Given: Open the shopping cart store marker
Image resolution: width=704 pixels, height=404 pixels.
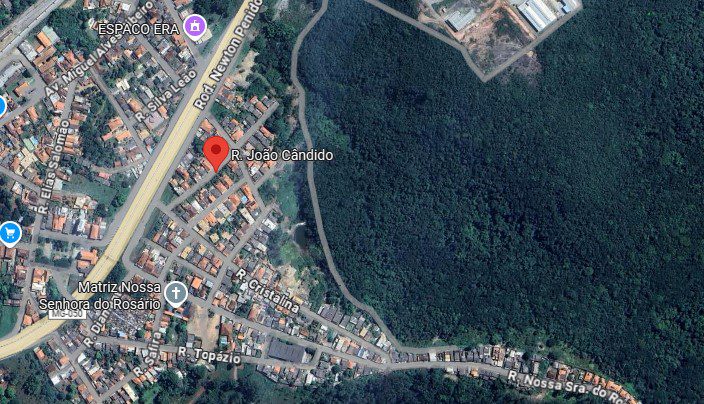Looking at the screenshot, I should point(11,233).
